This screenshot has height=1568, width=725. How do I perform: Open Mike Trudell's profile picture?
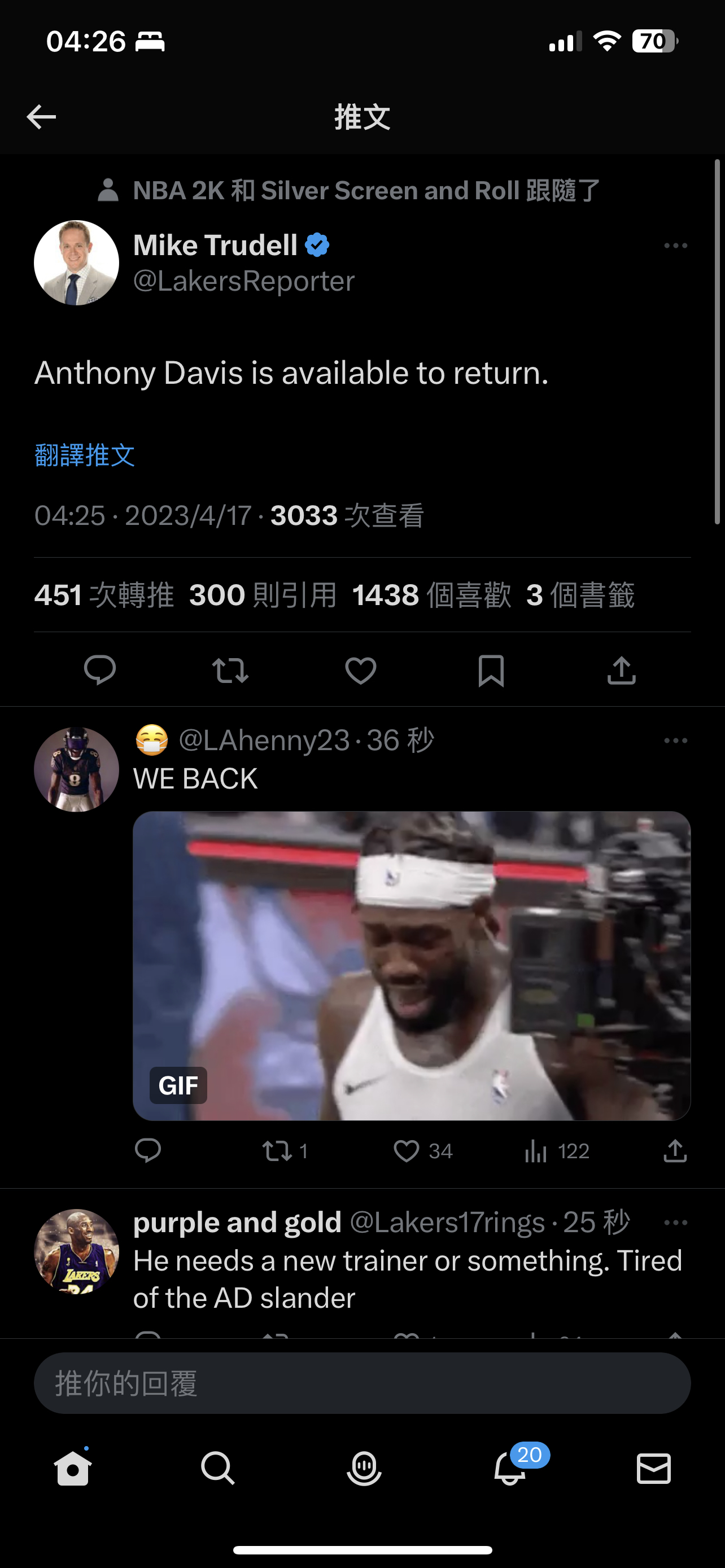click(77, 263)
